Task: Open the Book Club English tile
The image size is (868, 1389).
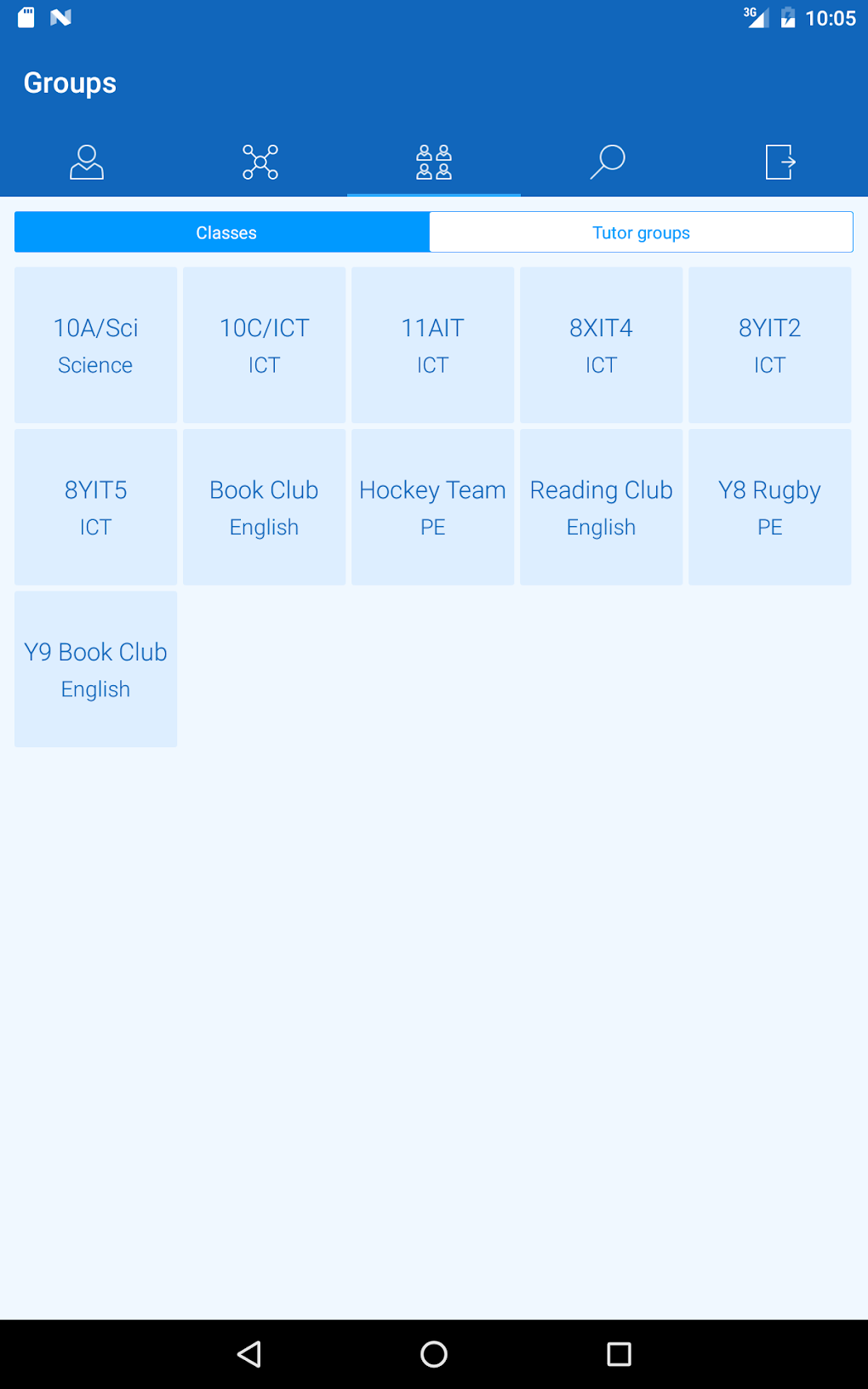Action: (264, 507)
